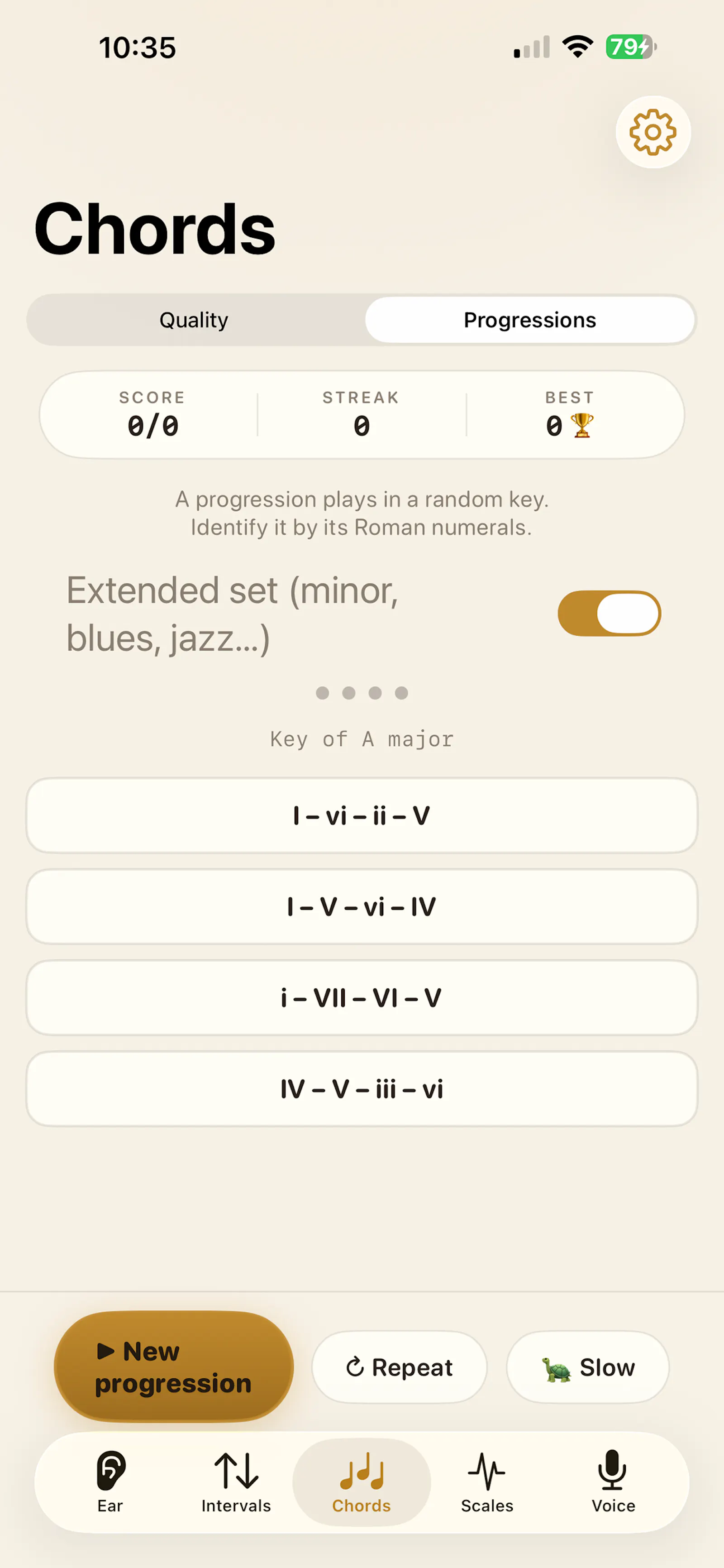Open the Voice tab
The height and width of the screenshot is (1568, 724).
613,1482
